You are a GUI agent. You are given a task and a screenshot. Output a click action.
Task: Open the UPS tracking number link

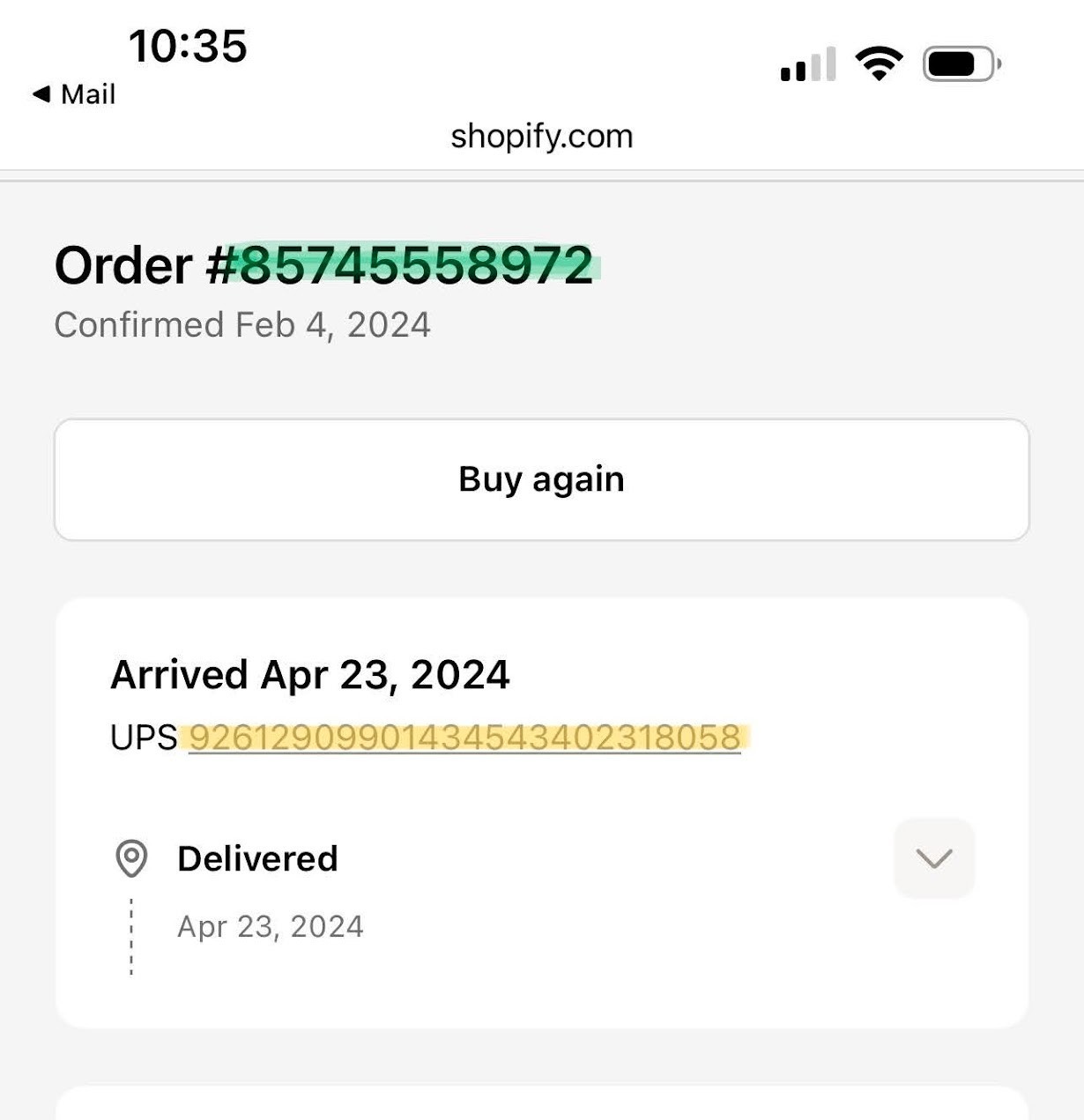click(x=464, y=738)
